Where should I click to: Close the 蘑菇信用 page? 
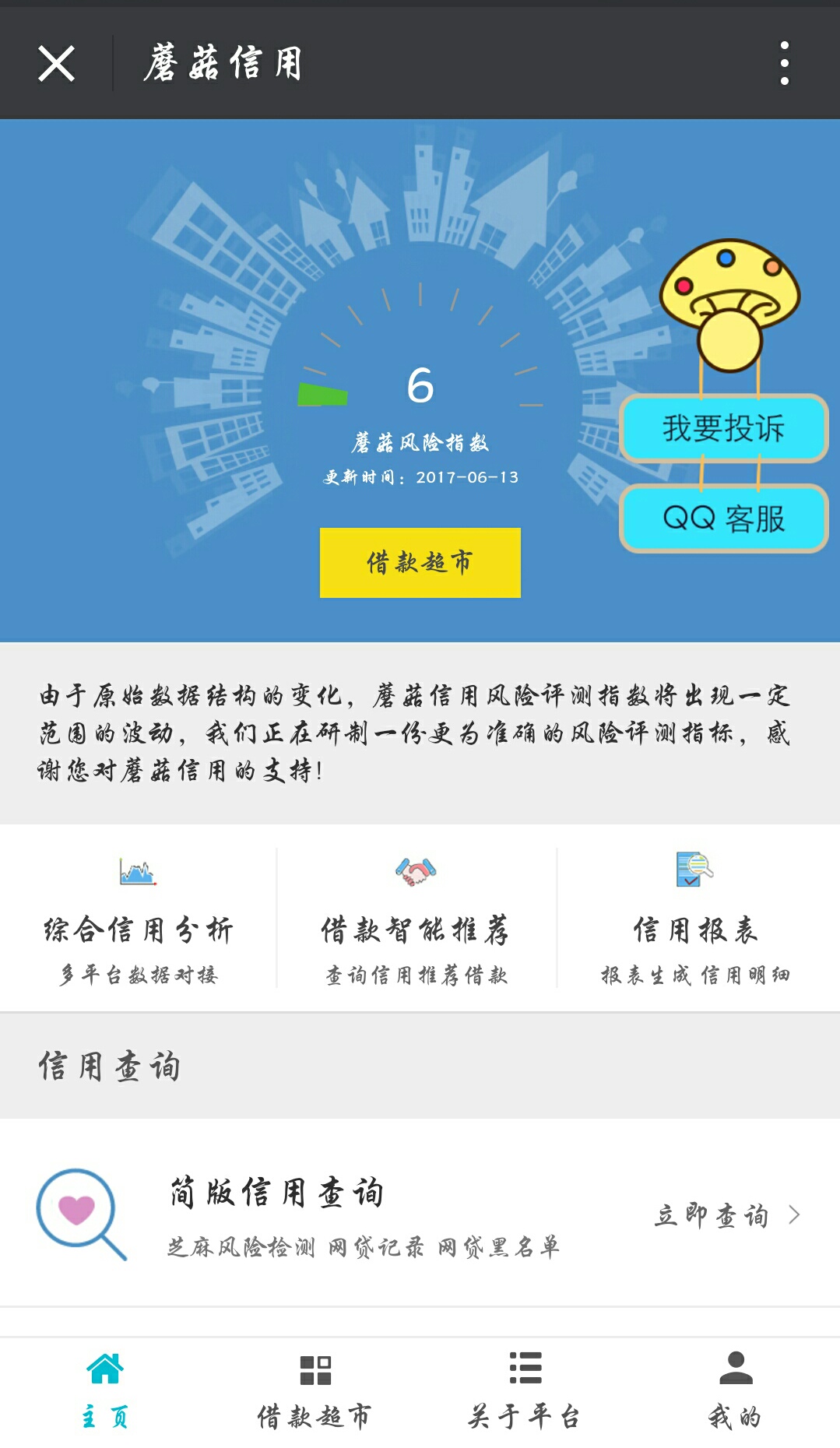pos(56,63)
